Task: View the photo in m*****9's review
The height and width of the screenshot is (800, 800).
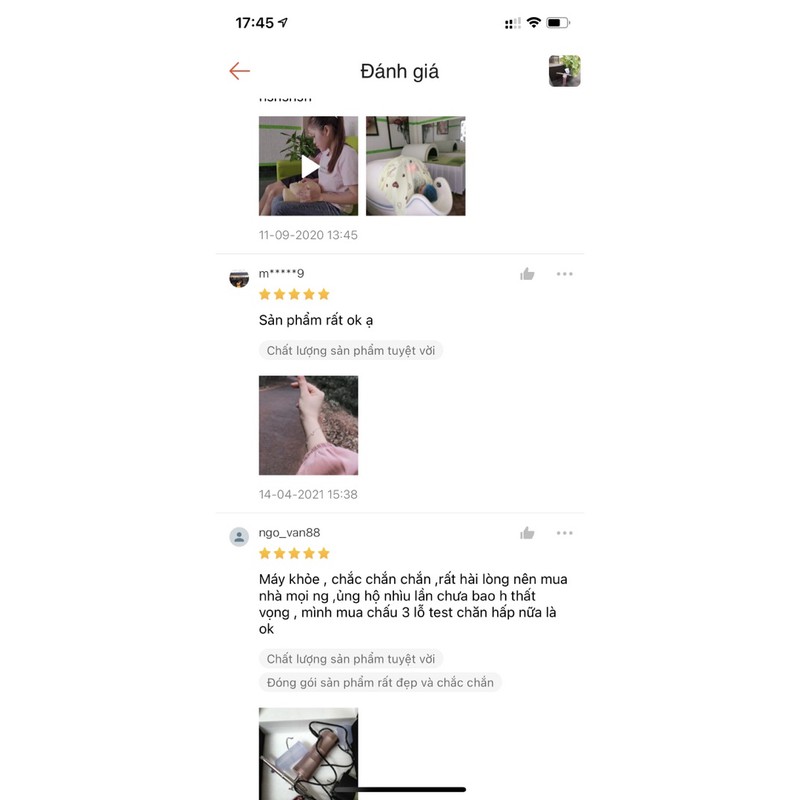Action: tap(308, 425)
